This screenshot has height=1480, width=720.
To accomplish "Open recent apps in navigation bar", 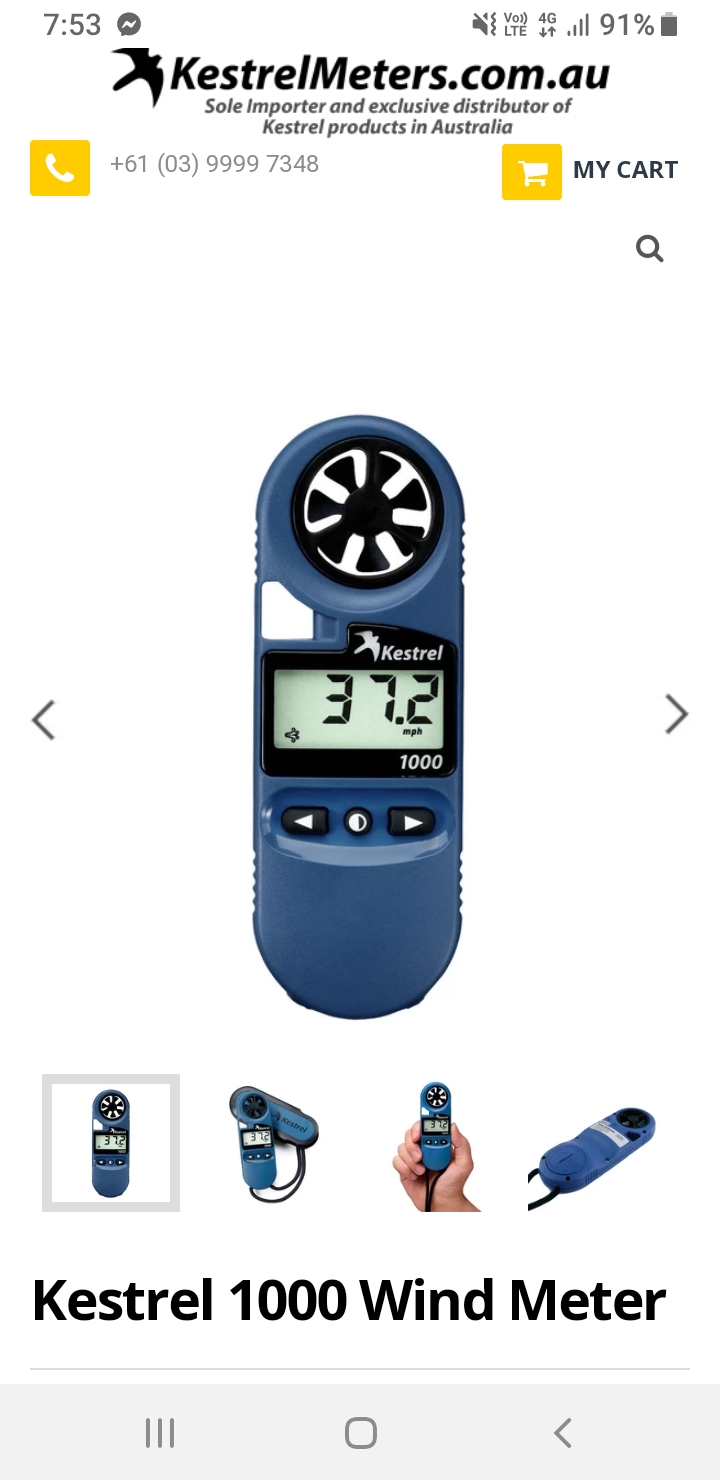I will 160,1432.
